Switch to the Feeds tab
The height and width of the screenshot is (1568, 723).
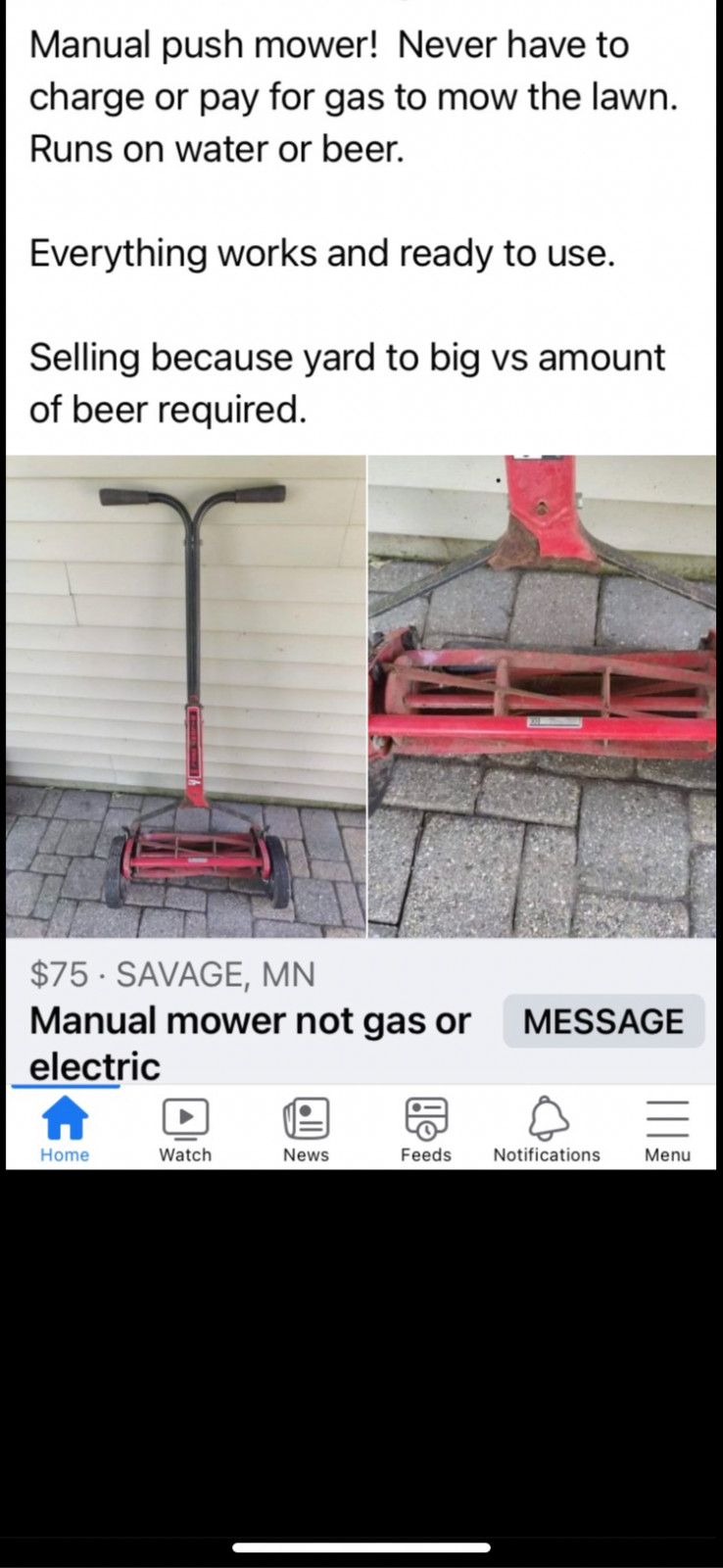tap(426, 1129)
